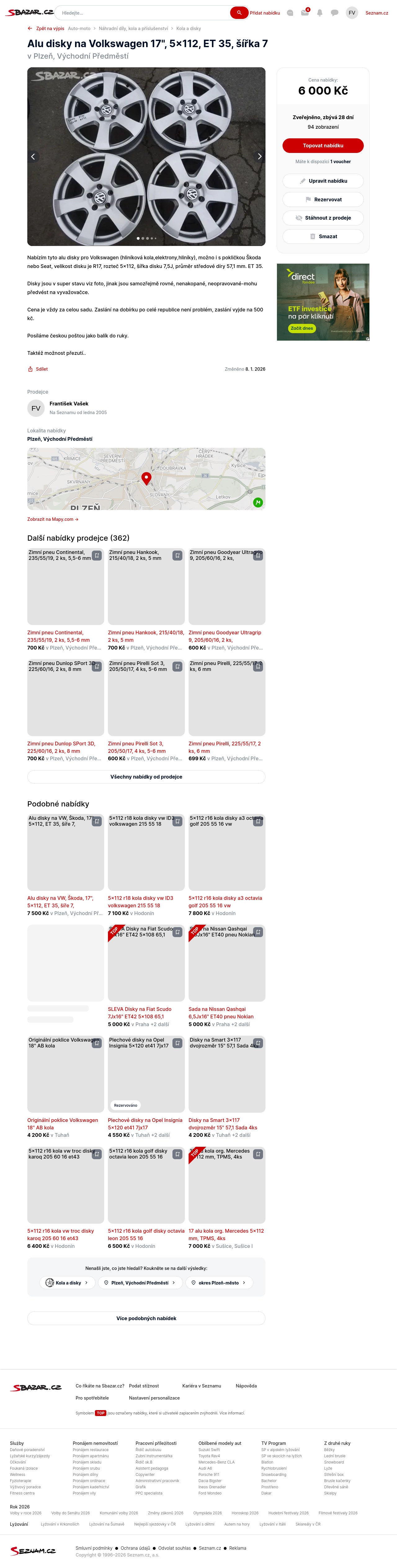Open the notifications bell
This screenshot has width=397, height=1568.
pyautogui.click(x=320, y=13)
